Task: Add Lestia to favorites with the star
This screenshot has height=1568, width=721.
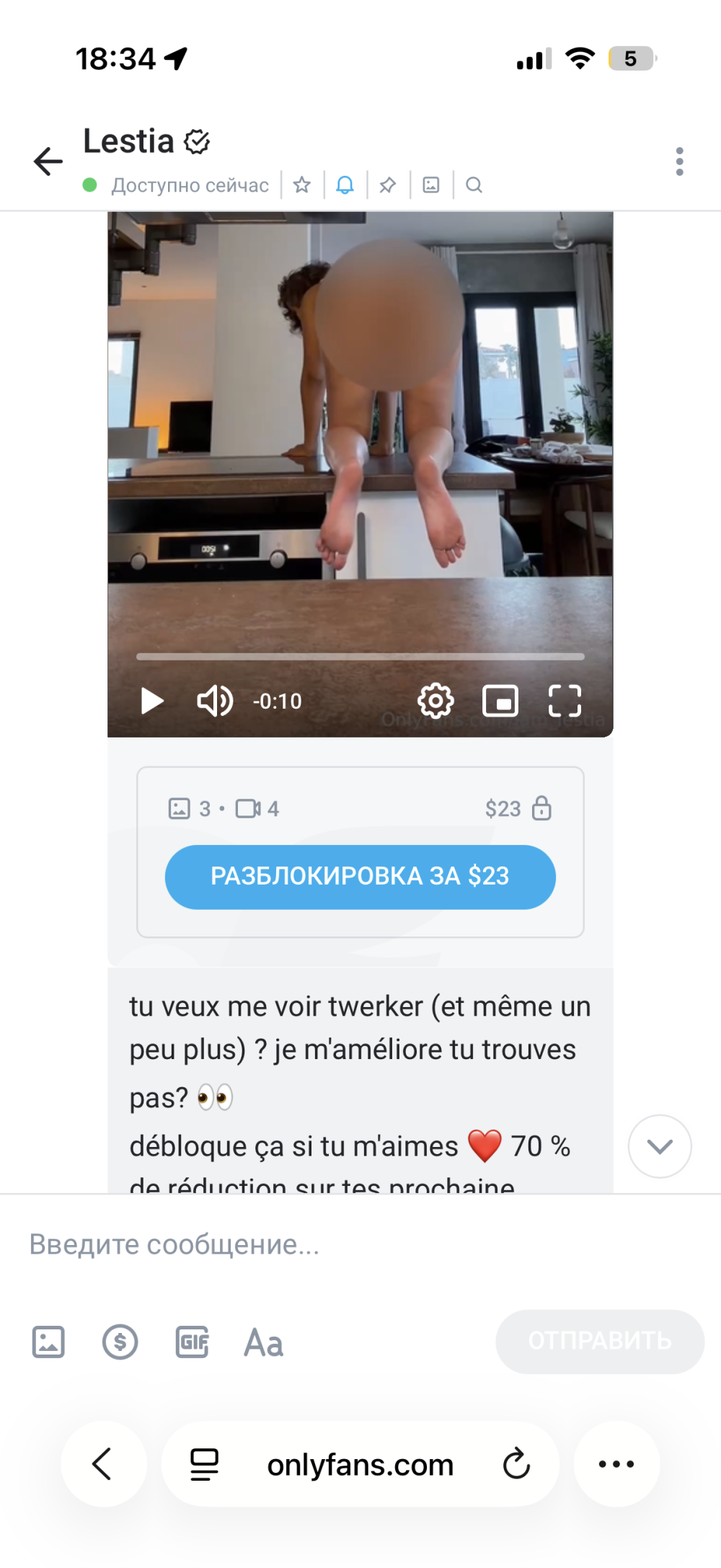Action: [x=302, y=185]
